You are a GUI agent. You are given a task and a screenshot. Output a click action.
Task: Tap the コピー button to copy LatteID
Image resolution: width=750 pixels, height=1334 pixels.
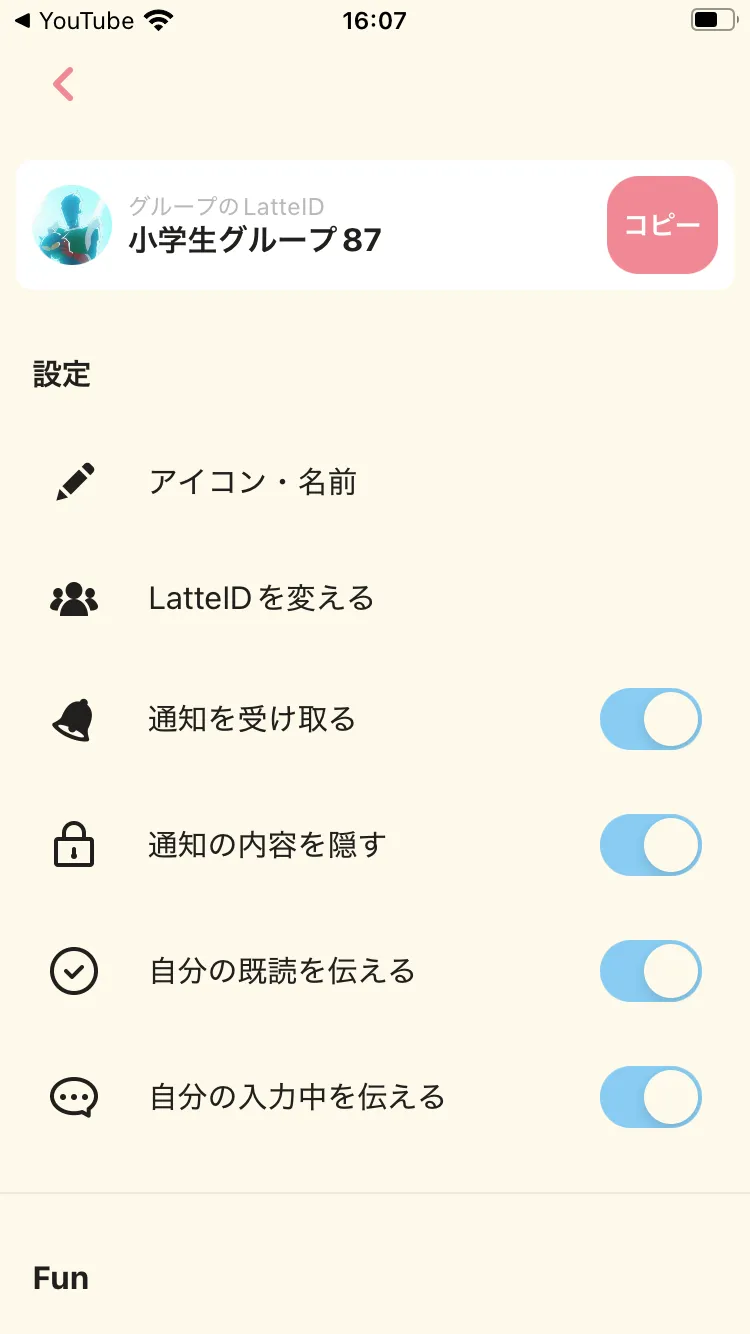[662, 225]
